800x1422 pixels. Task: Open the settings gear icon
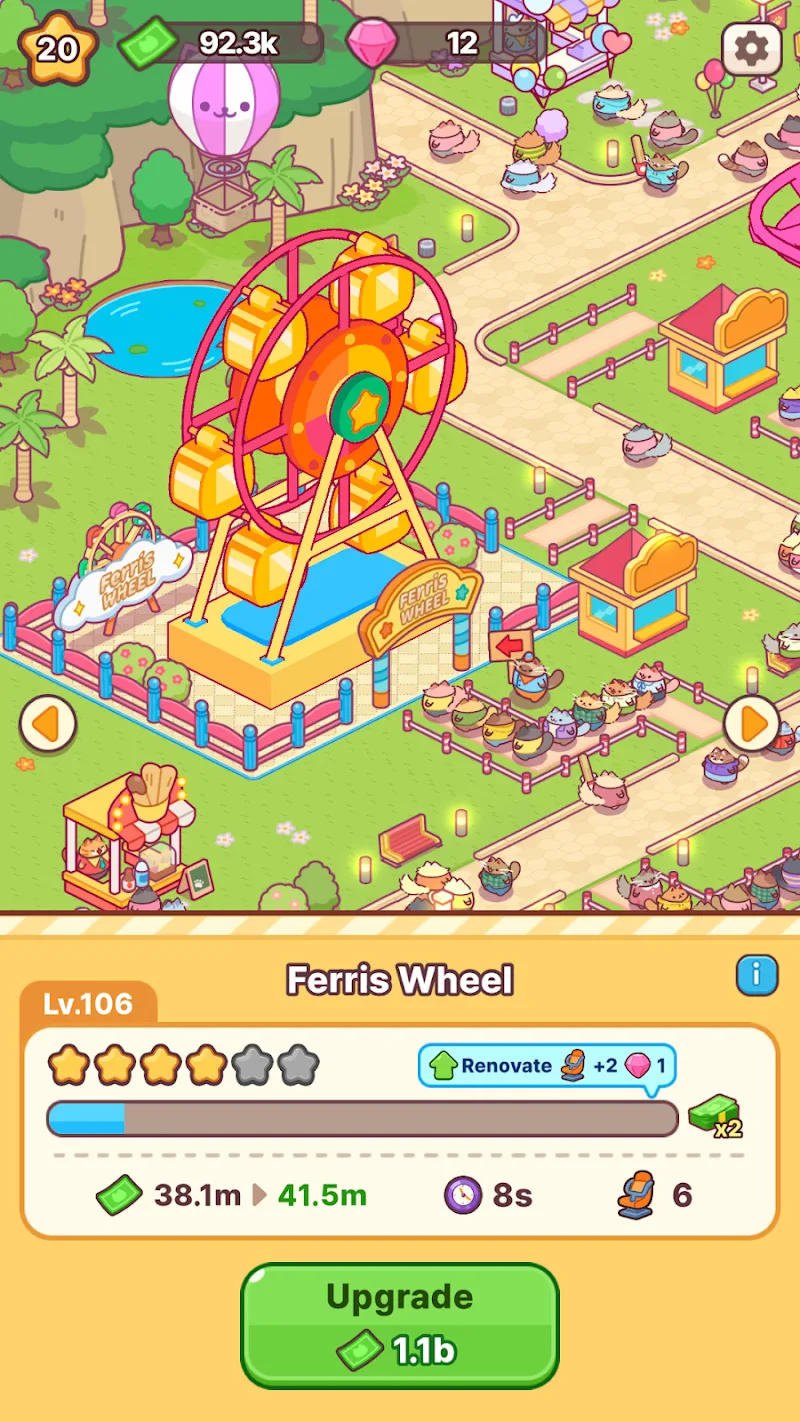coord(751,49)
